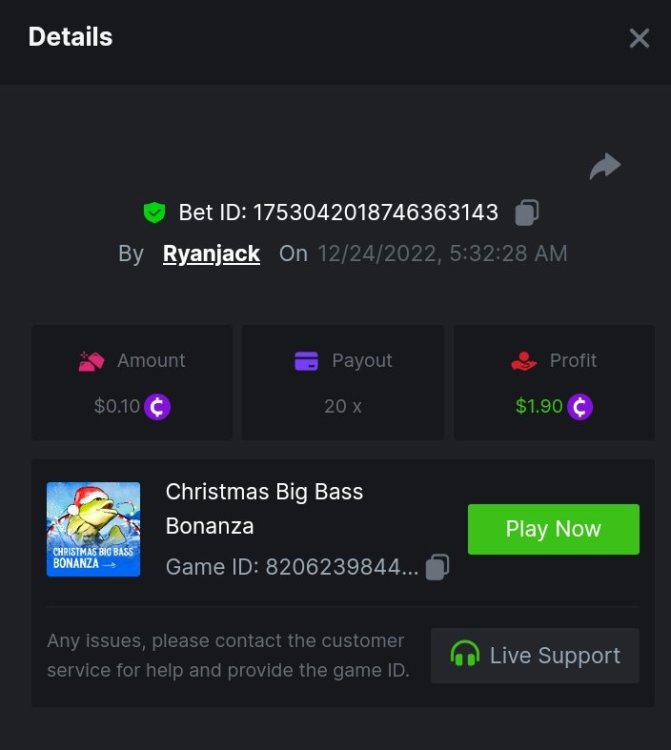Copy the Bet ID
This screenshot has width=671, height=750.
[527, 213]
